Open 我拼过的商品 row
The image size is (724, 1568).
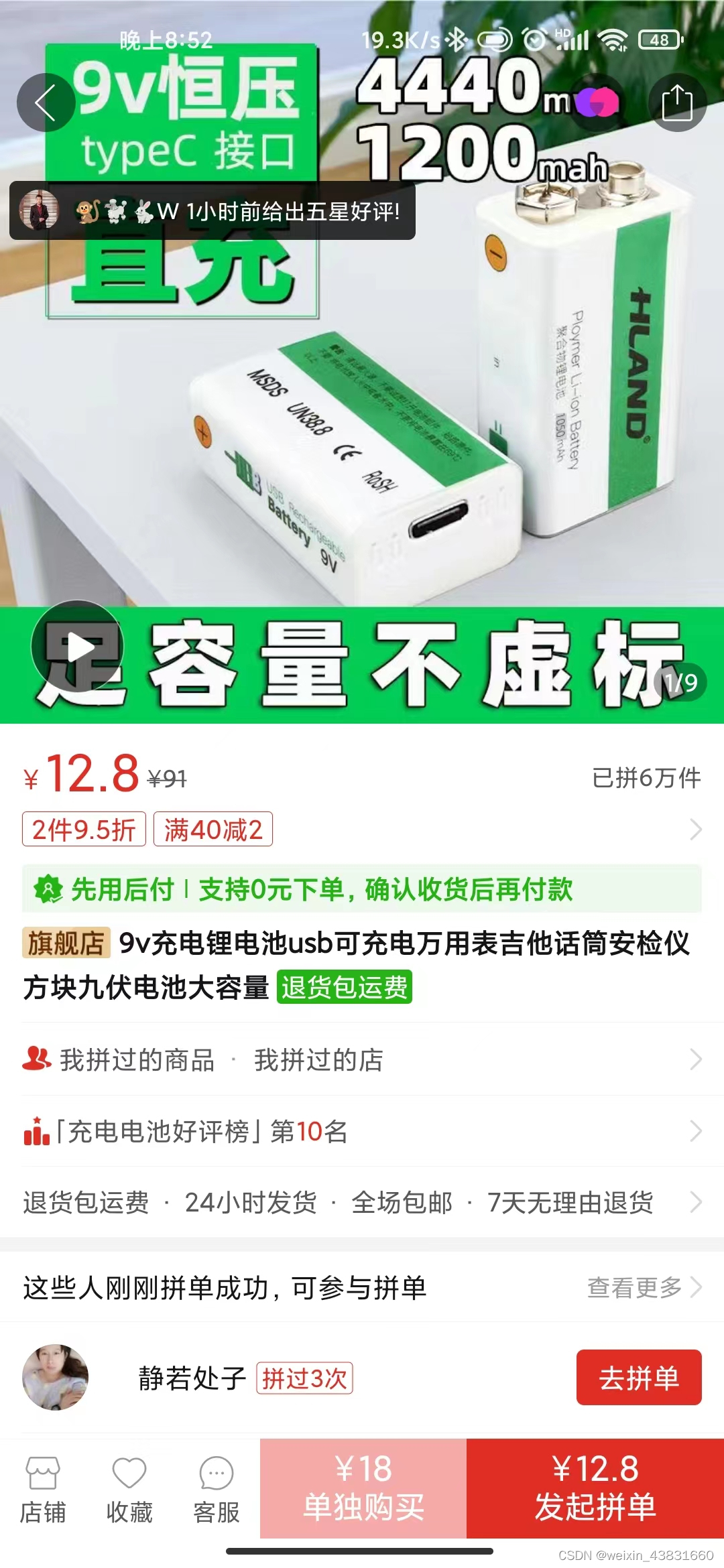click(x=137, y=1060)
